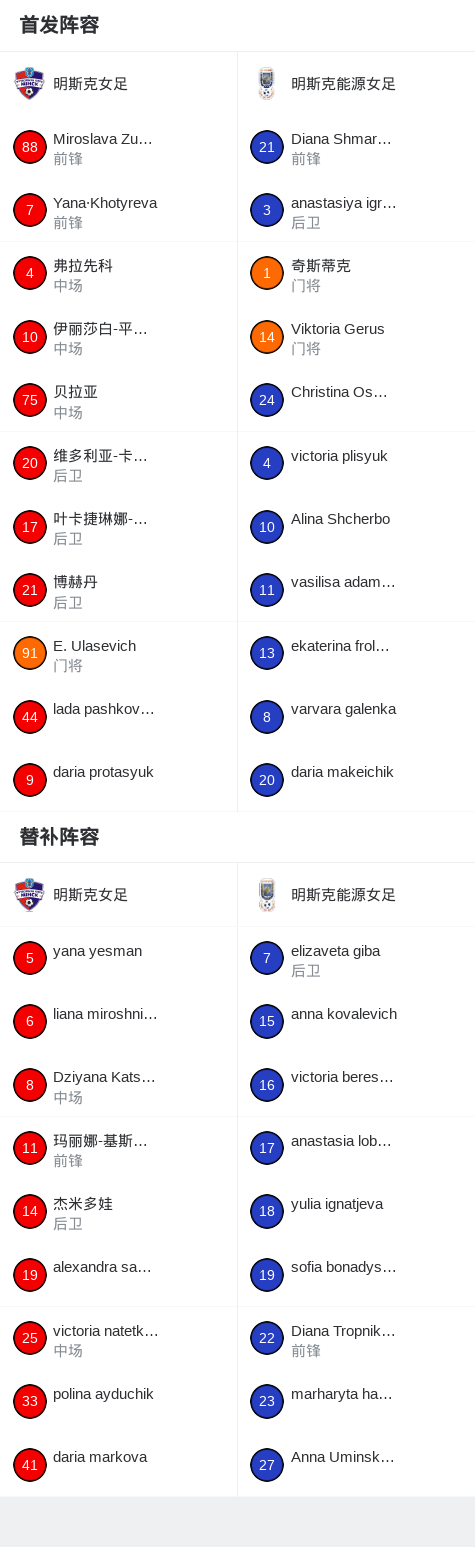This screenshot has width=475, height=1547.
Task: Open Diana Shmar… number 21 profile
Action: tap(356, 147)
